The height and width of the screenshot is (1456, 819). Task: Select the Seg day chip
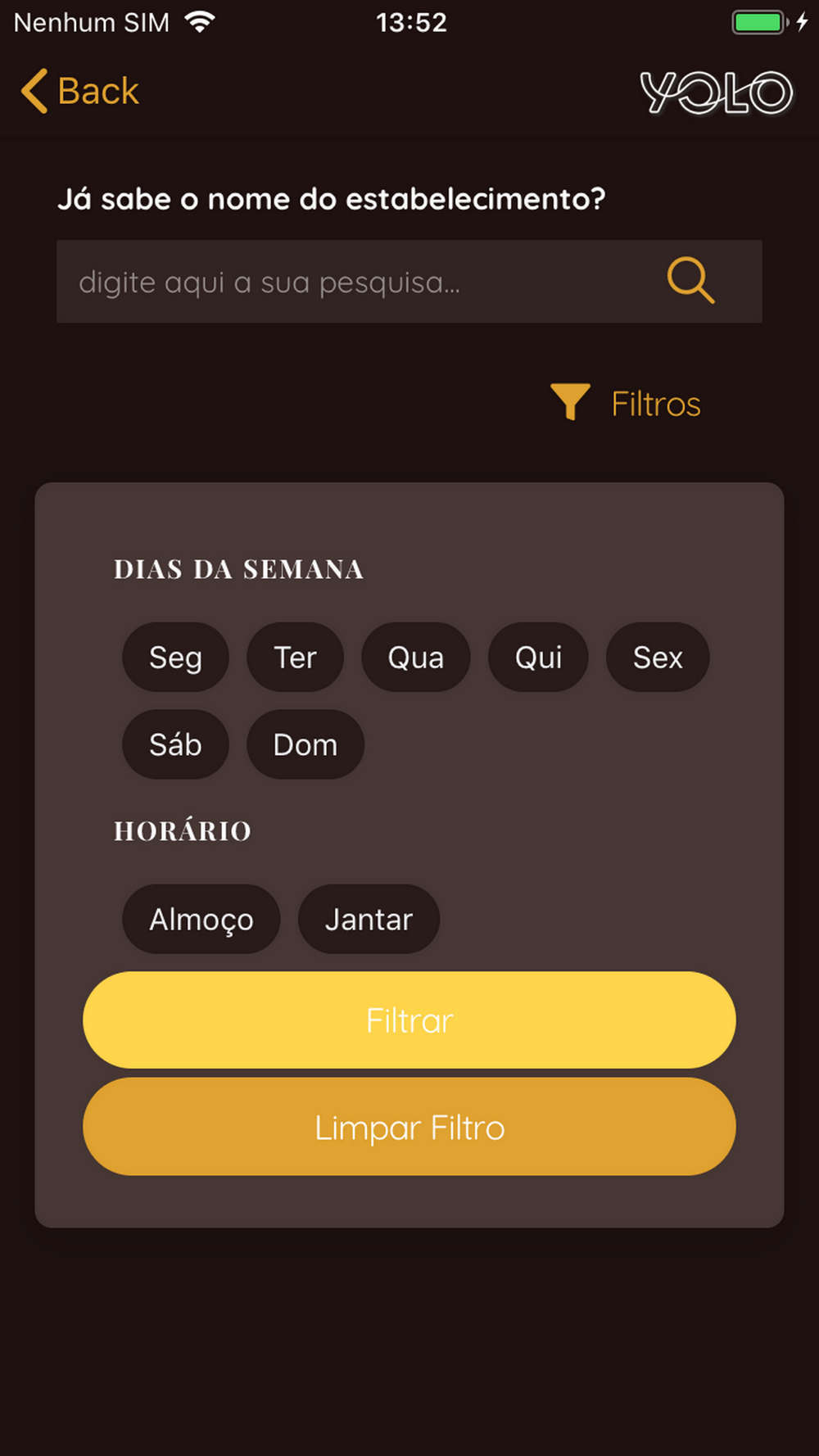tap(175, 658)
